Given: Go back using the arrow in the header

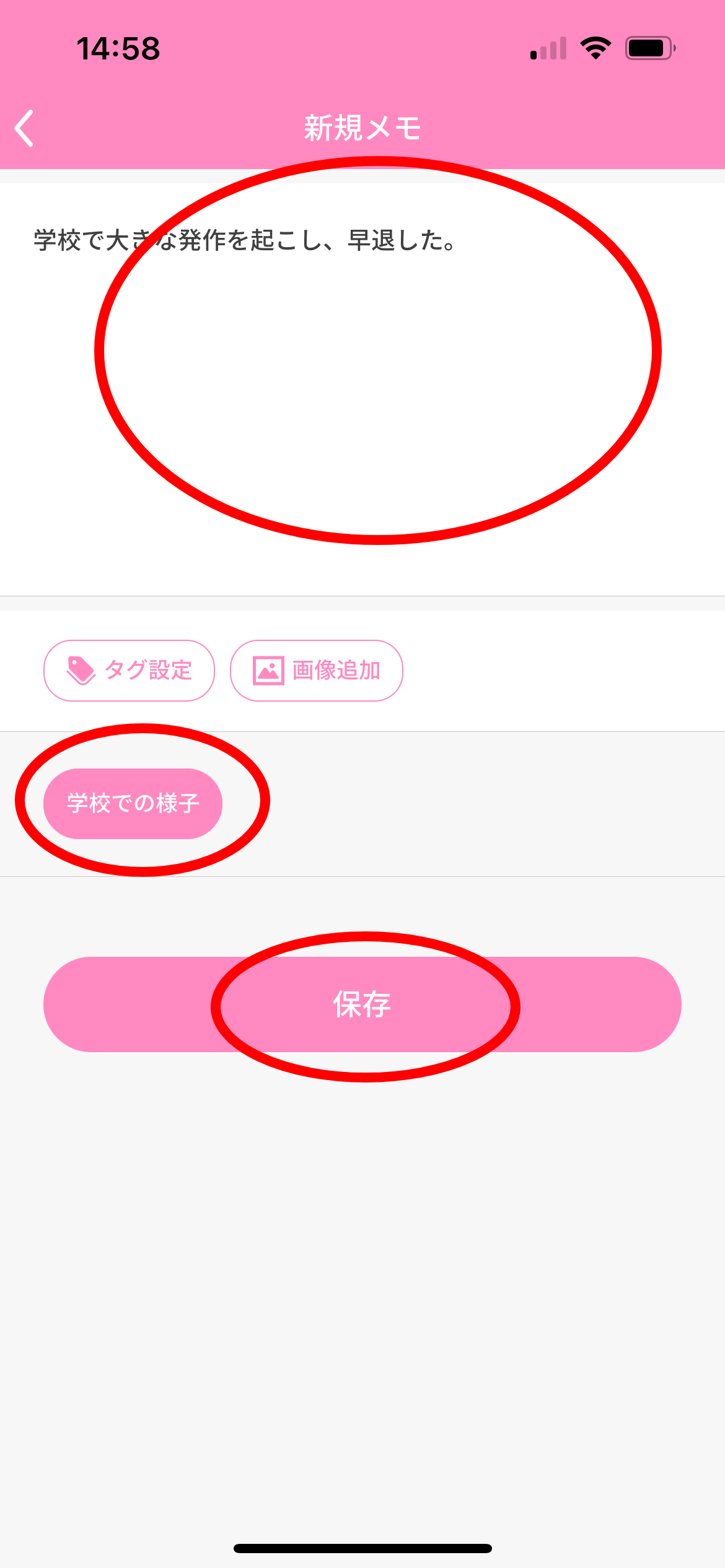Looking at the screenshot, I should 25,128.
